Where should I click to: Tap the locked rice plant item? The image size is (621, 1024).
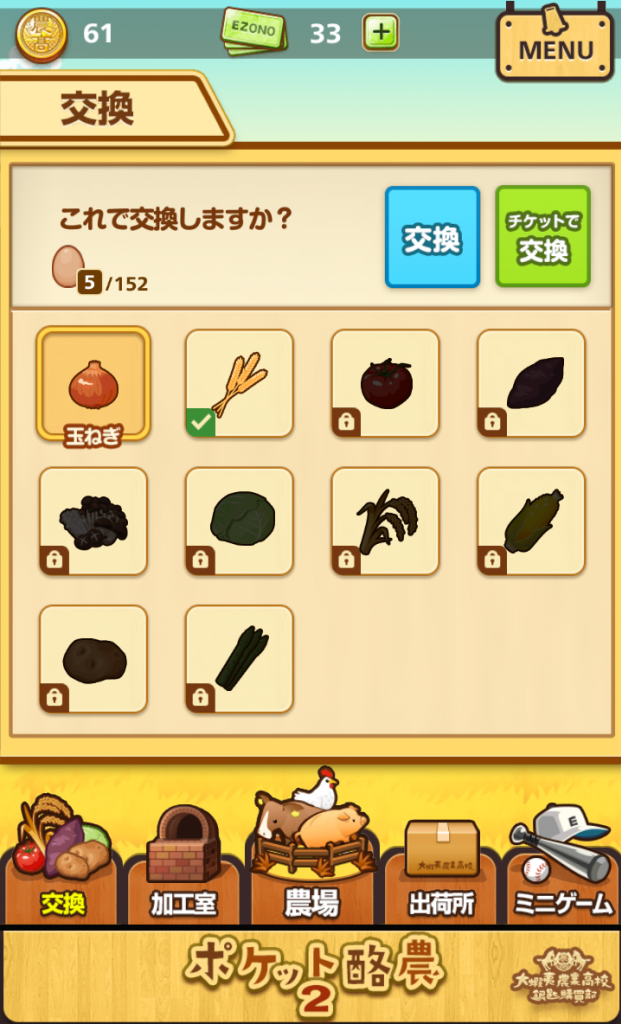click(x=385, y=521)
